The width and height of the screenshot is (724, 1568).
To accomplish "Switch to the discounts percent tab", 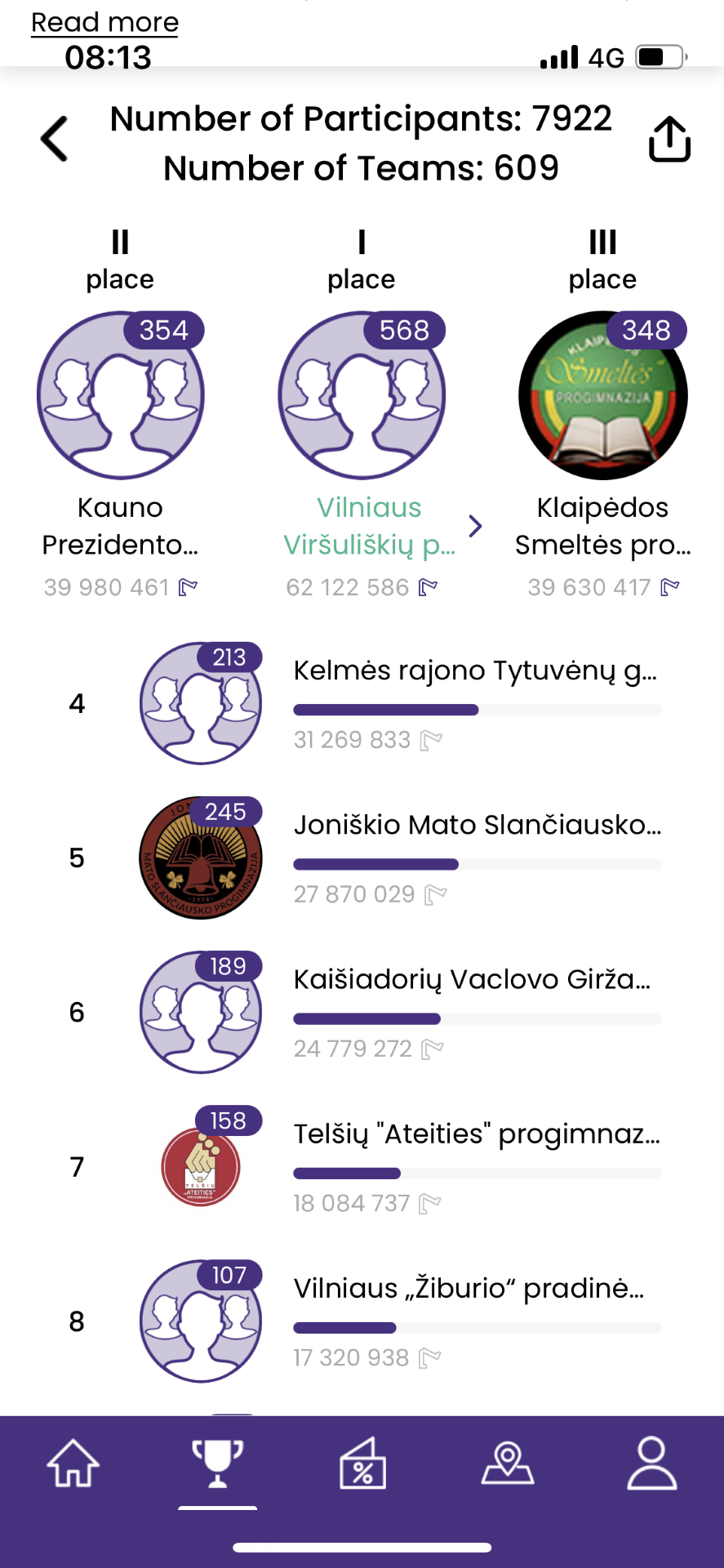I will coord(362,1463).
